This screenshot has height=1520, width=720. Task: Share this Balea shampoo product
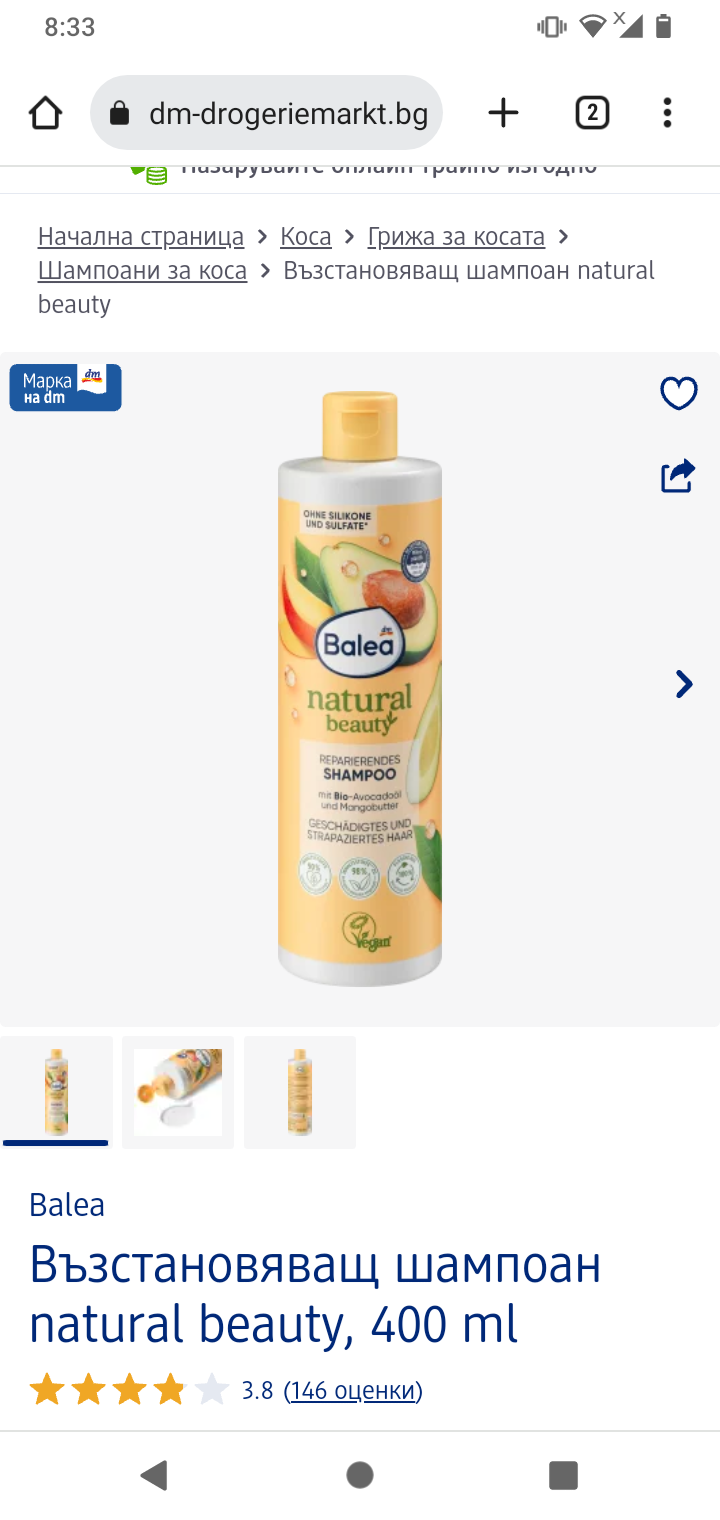678,476
